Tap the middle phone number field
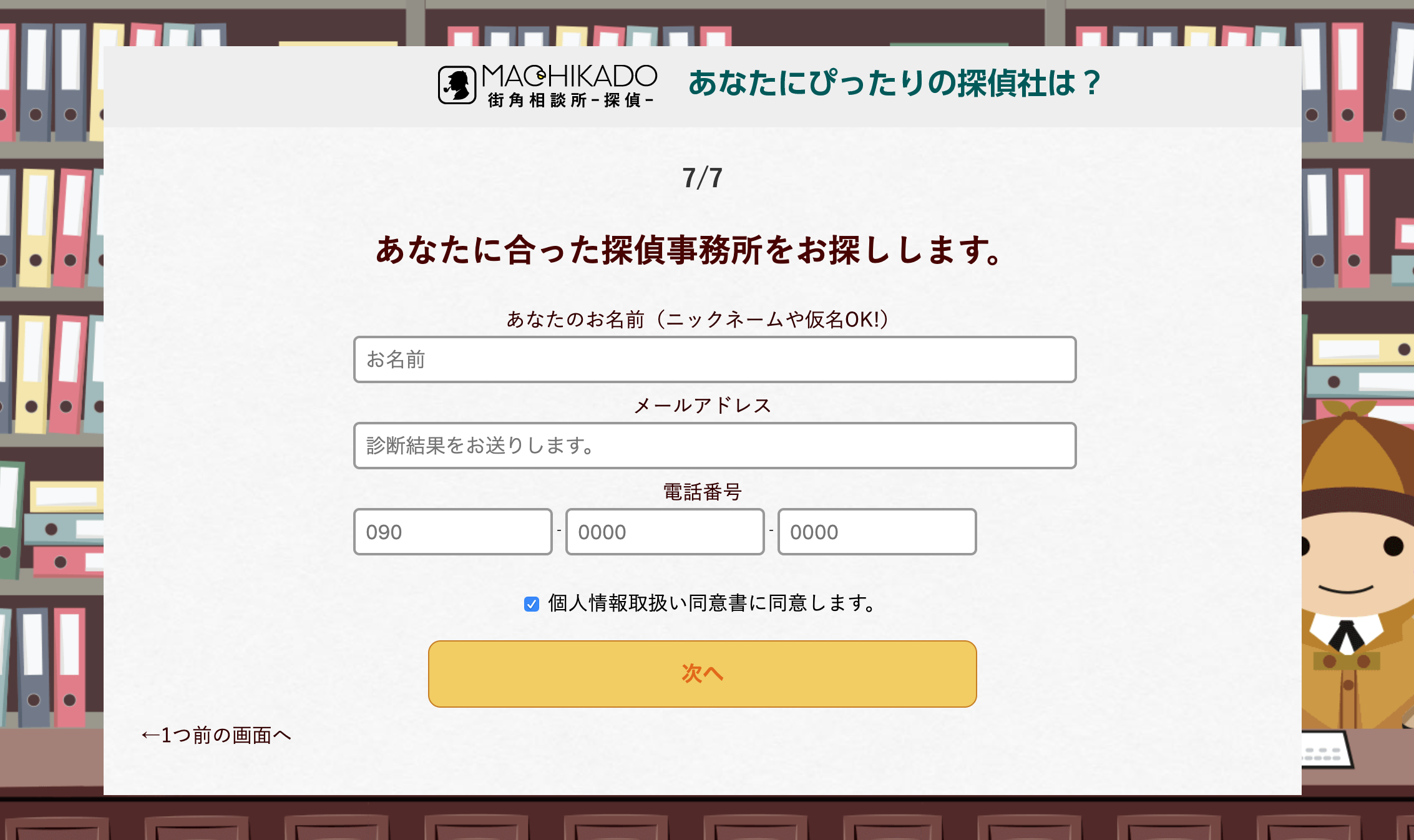This screenshot has height=840, width=1414. coord(665,532)
